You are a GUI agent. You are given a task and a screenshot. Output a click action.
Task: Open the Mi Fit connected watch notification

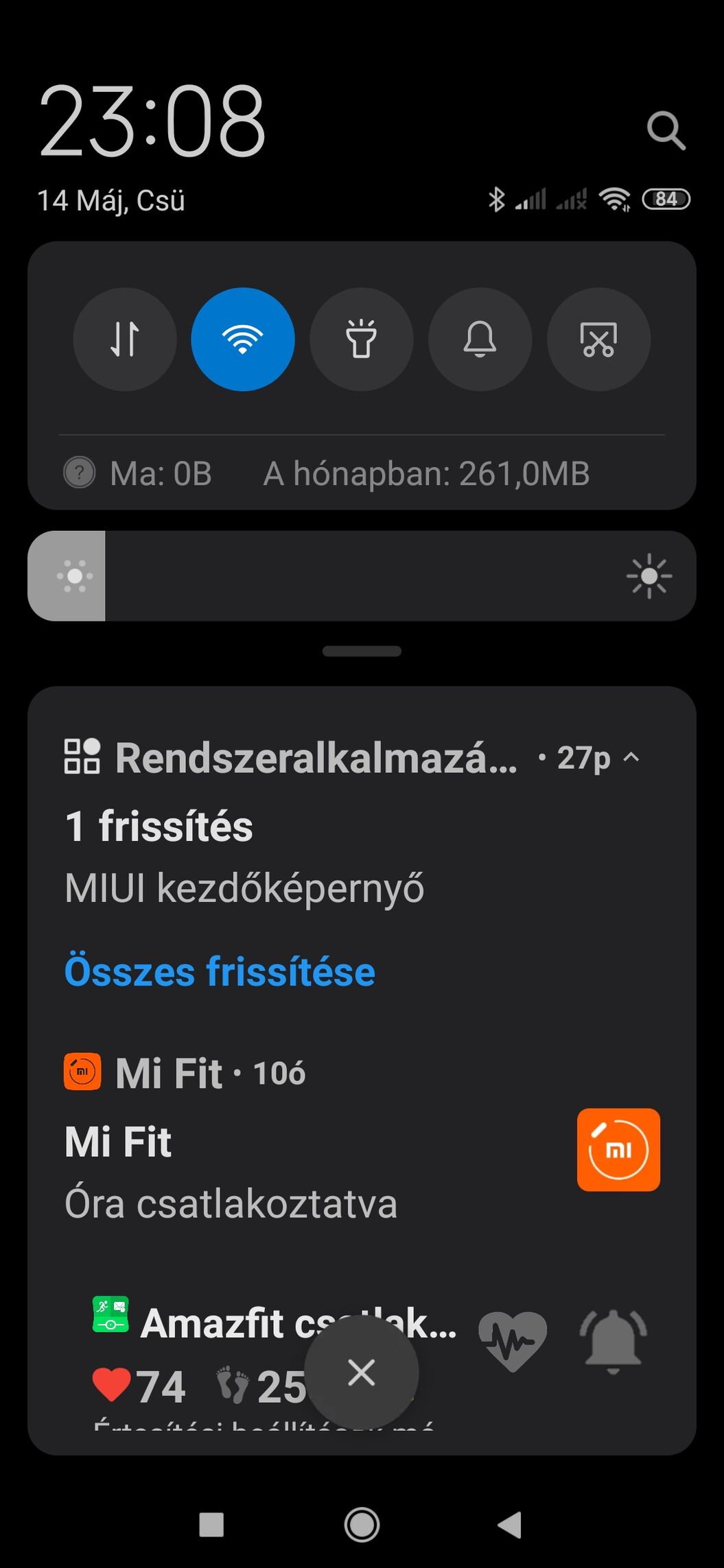231,1173
